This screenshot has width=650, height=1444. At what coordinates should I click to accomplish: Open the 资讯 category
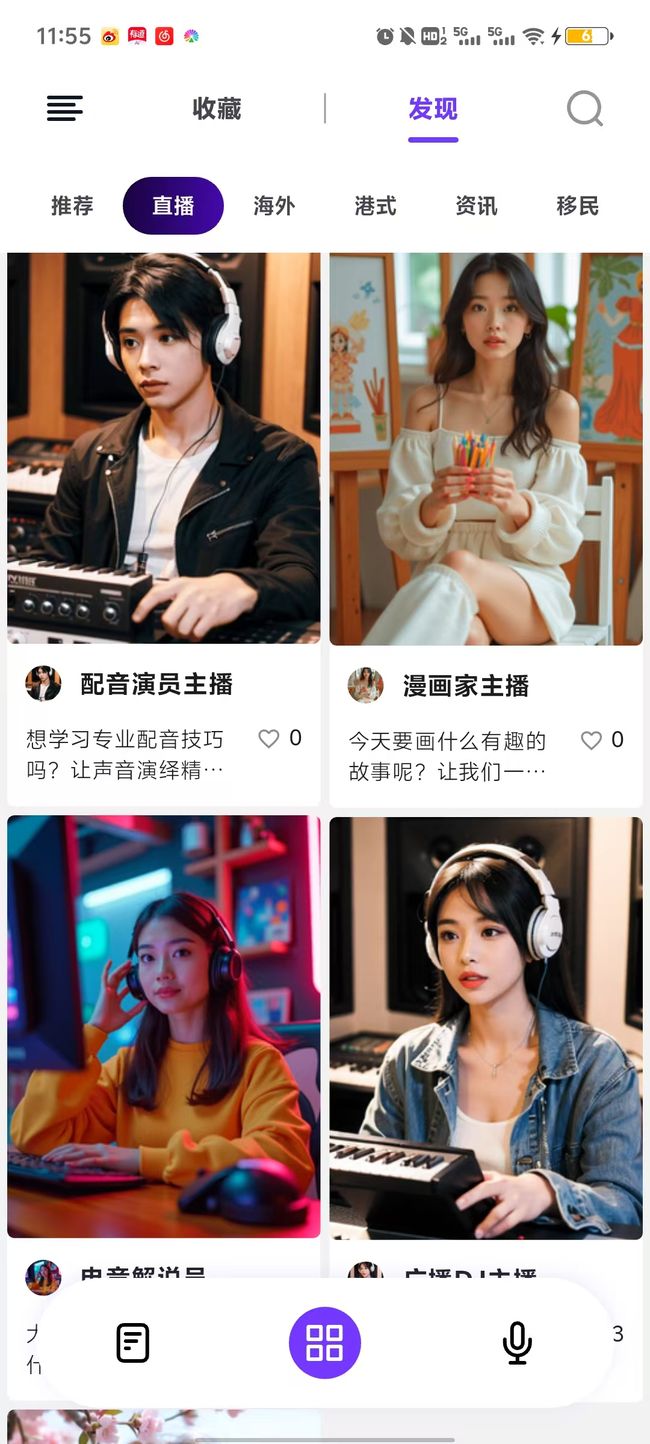pyautogui.click(x=476, y=206)
